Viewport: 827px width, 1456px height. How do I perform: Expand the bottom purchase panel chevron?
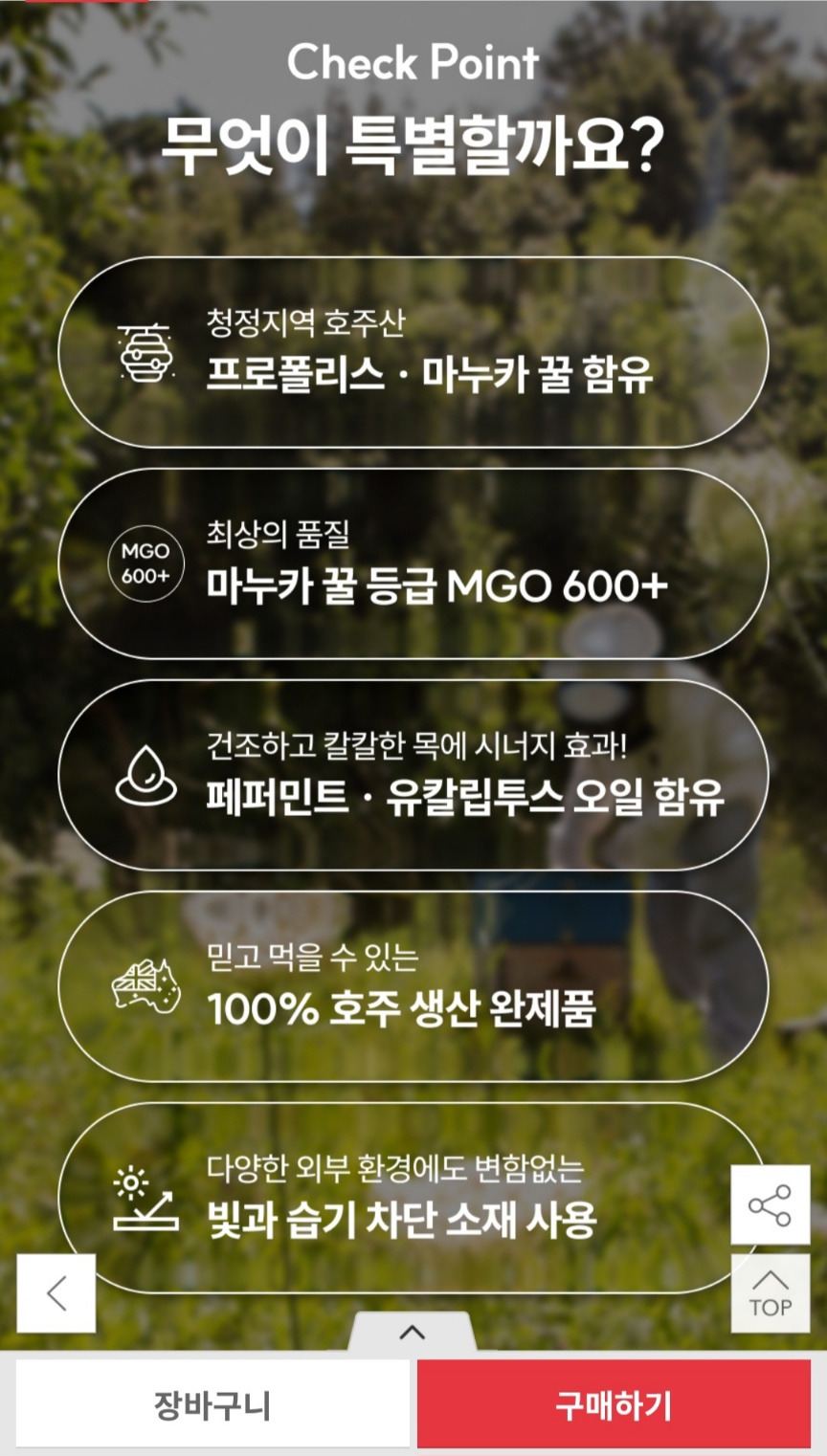[x=412, y=1332]
